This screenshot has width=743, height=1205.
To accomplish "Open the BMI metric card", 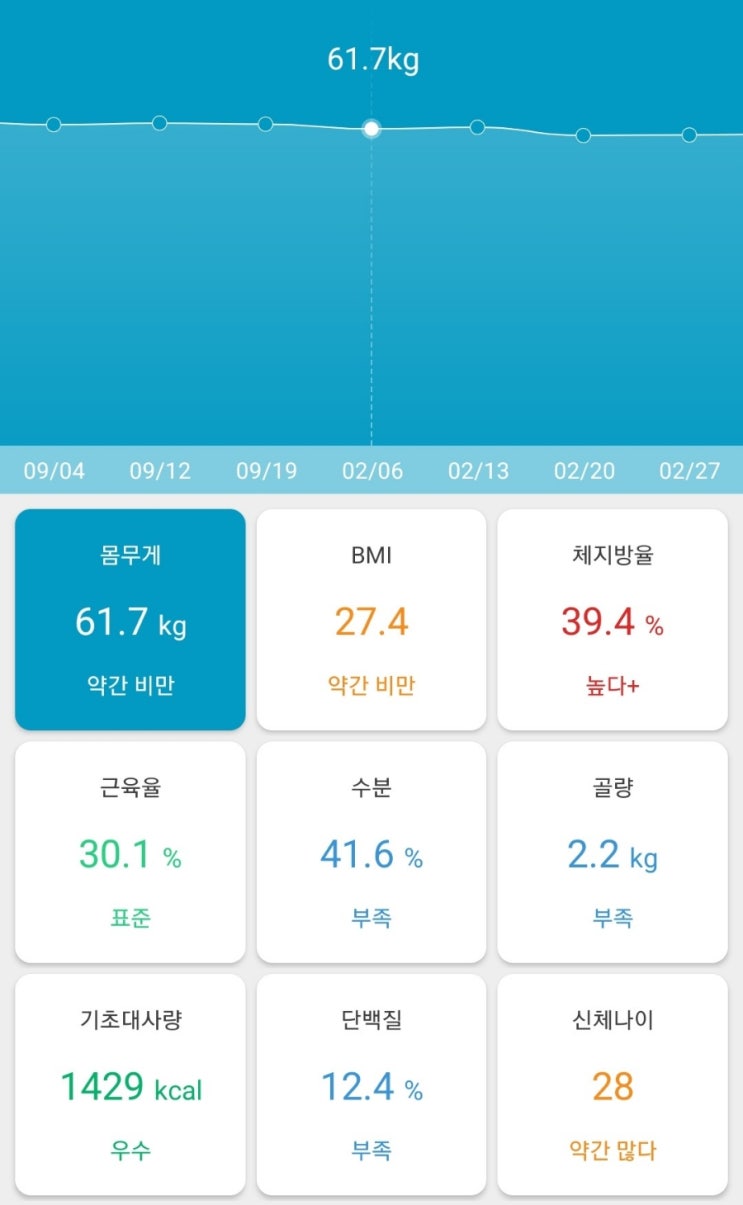I will pyautogui.click(x=371, y=620).
